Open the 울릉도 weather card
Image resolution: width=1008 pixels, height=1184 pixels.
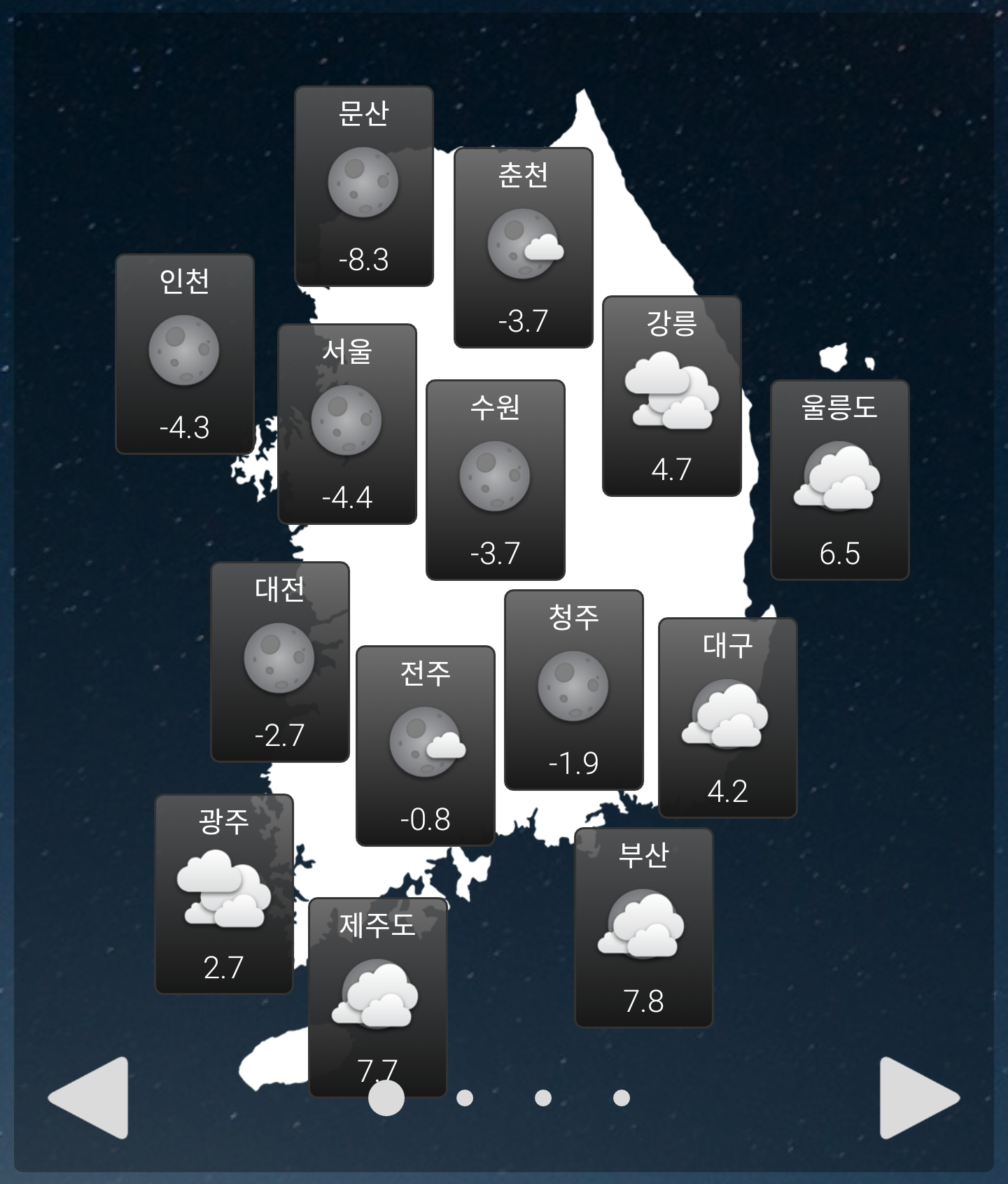click(840, 479)
